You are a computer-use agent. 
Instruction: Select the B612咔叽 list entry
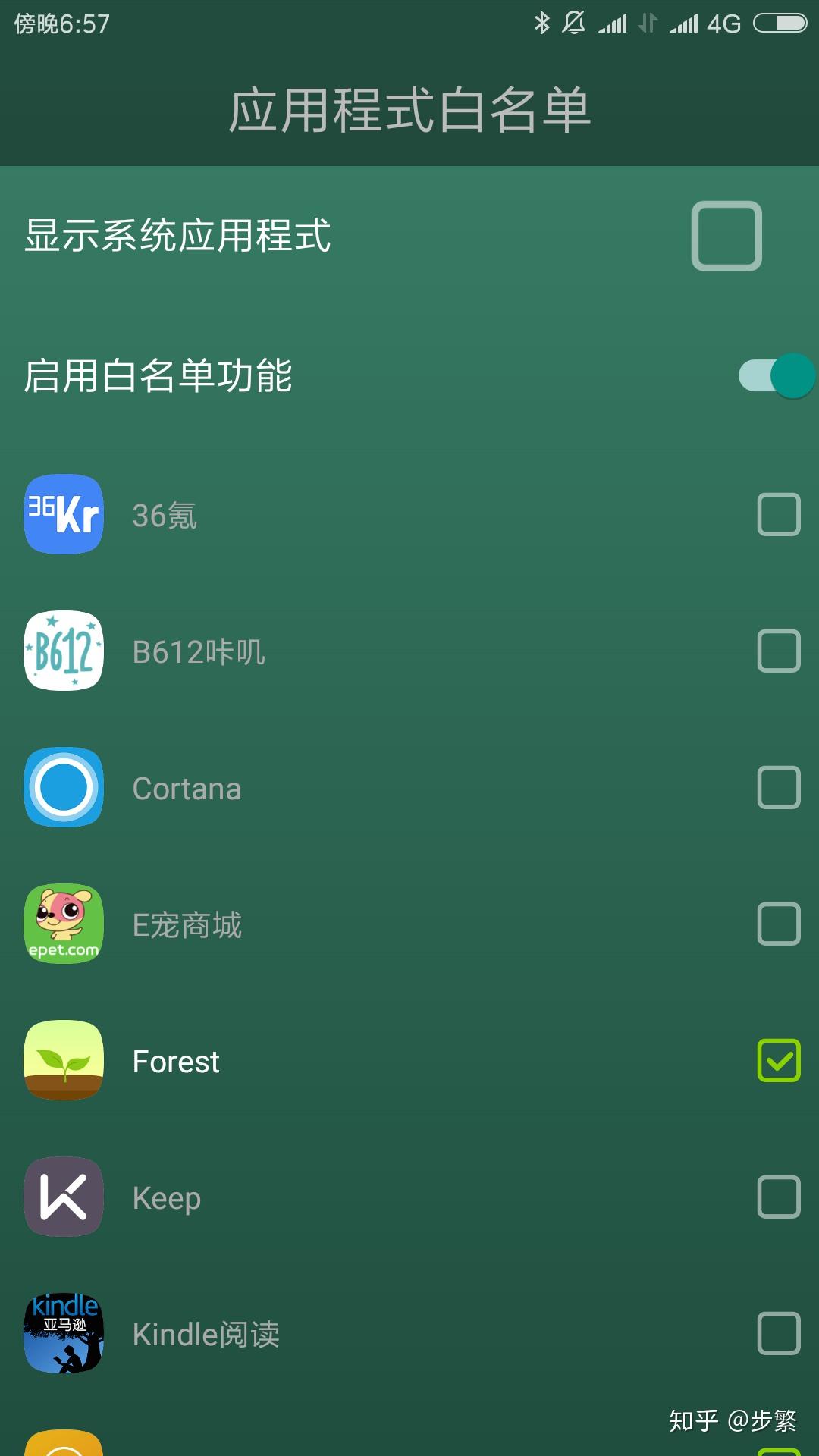pos(303,651)
